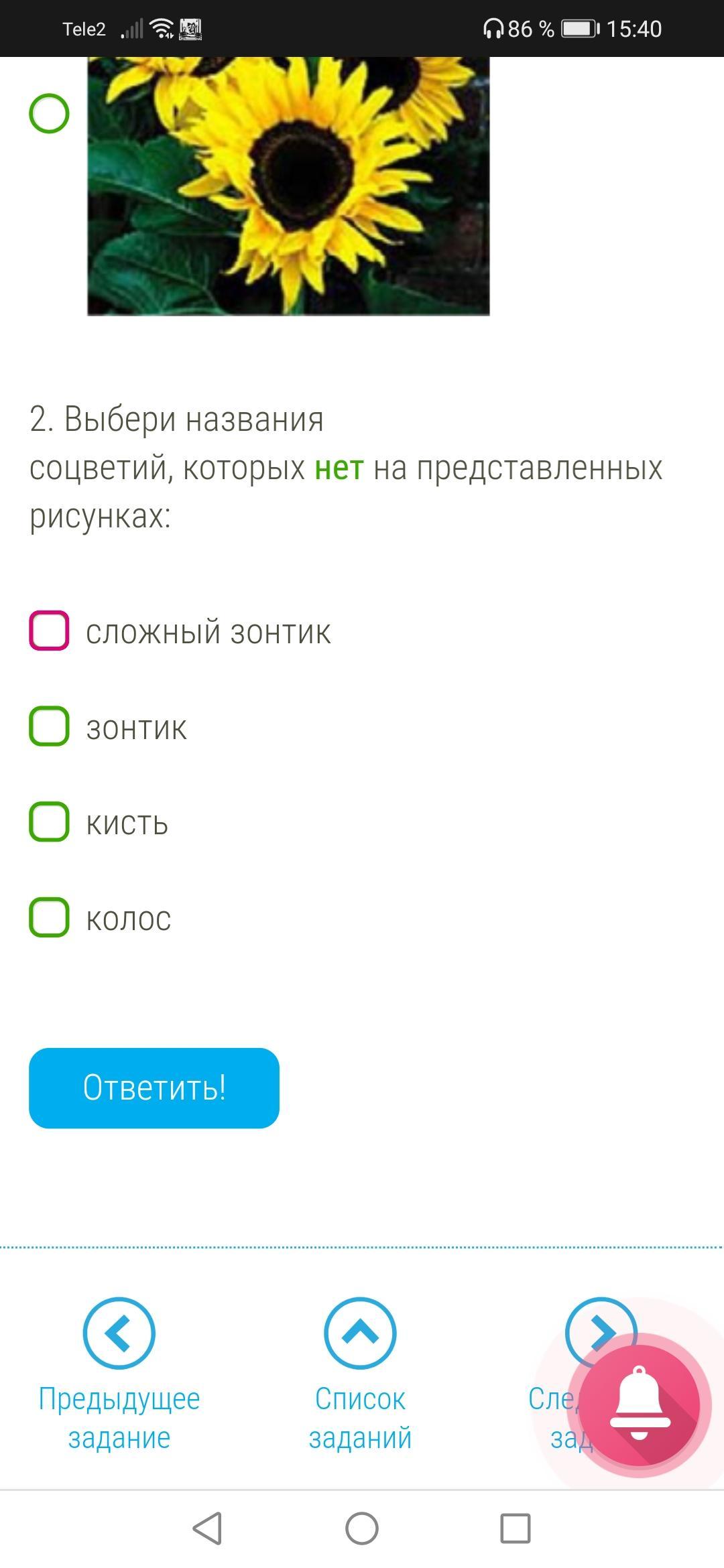Select the sunflower picture radio button
Viewport: 724px width, 1568px height.
point(49,113)
